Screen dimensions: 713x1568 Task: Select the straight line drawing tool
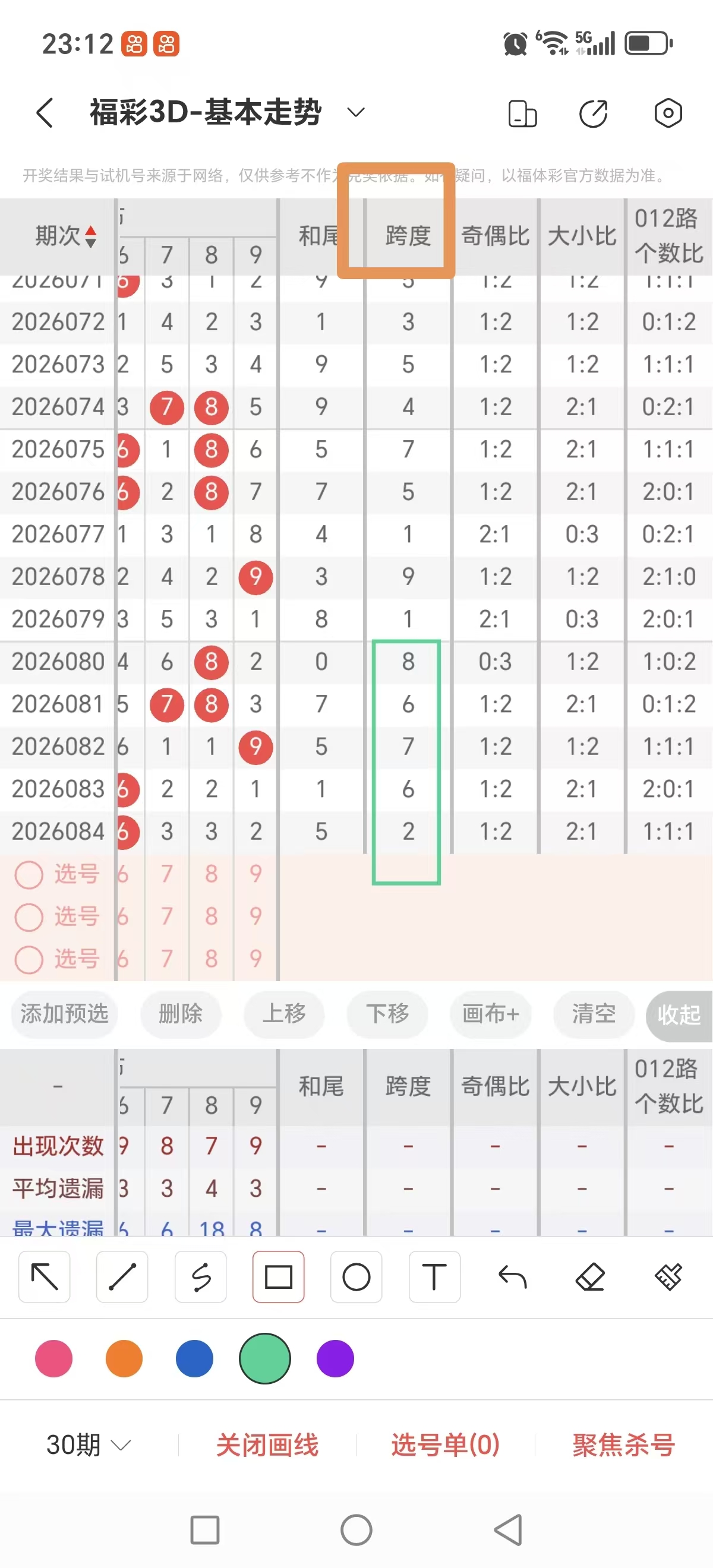tap(122, 1278)
